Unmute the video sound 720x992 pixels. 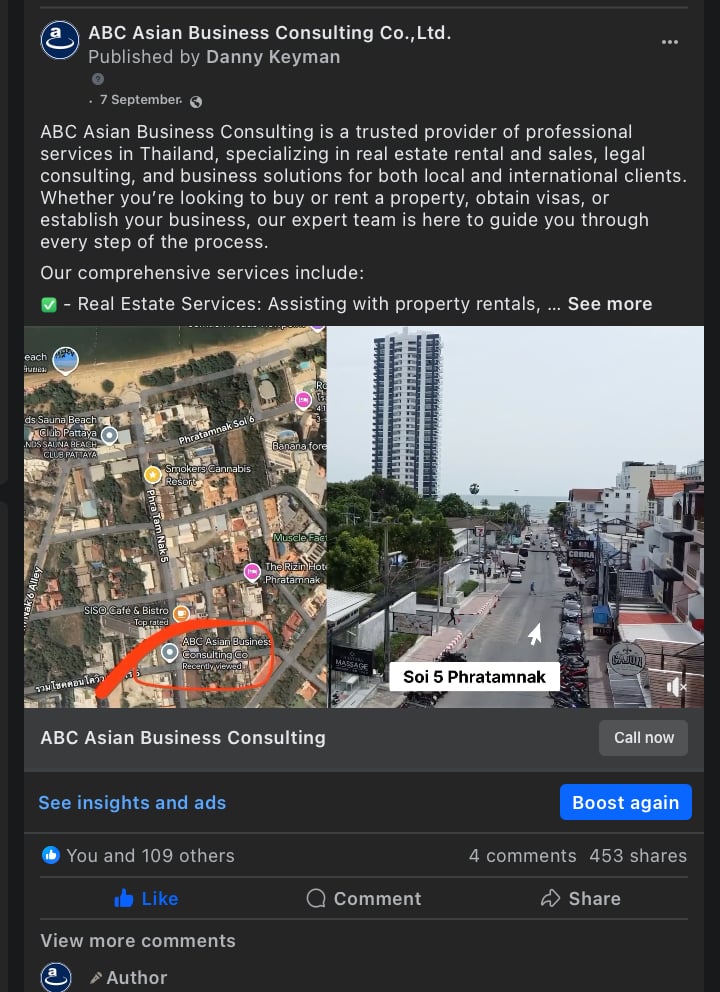click(x=677, y=686)
